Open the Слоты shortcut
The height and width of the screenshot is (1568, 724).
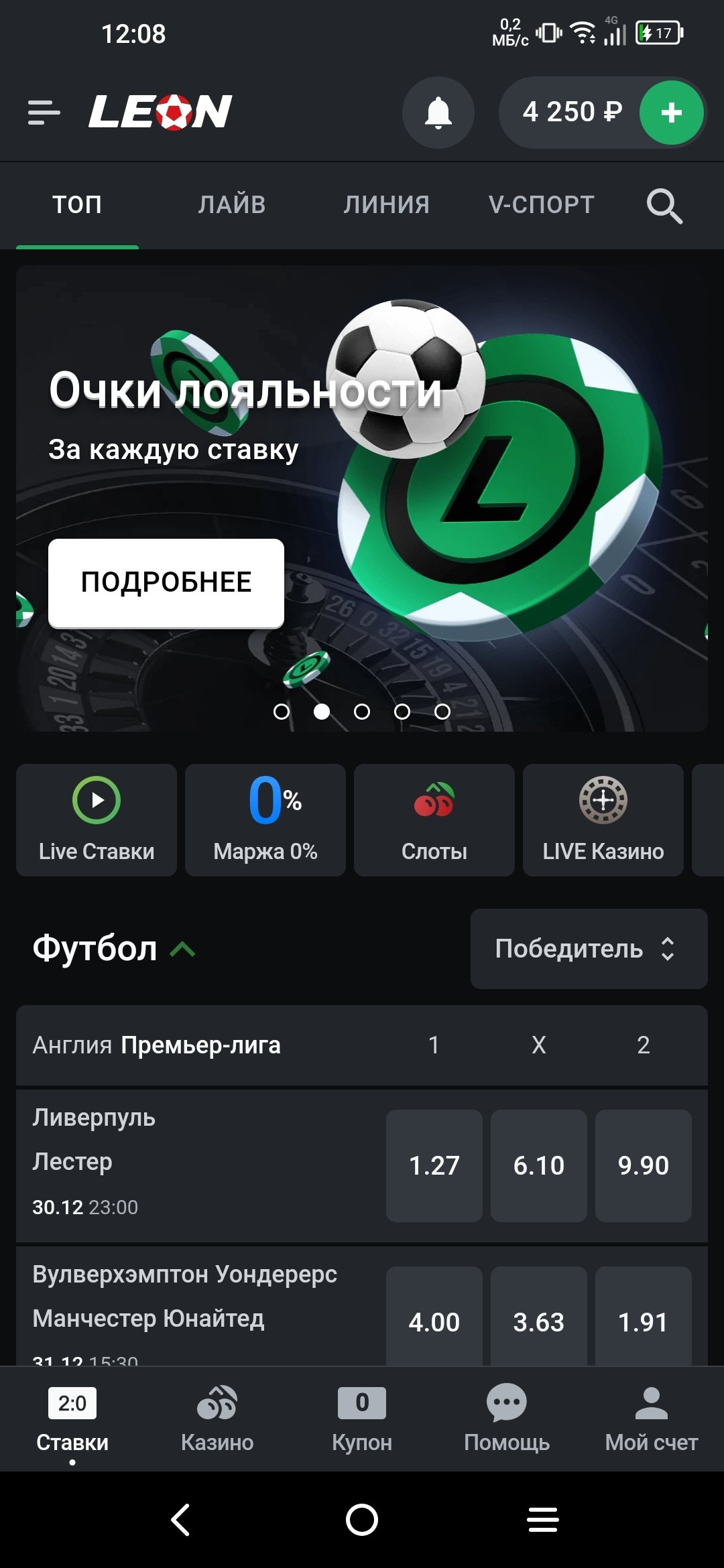[x=434, y=820]
